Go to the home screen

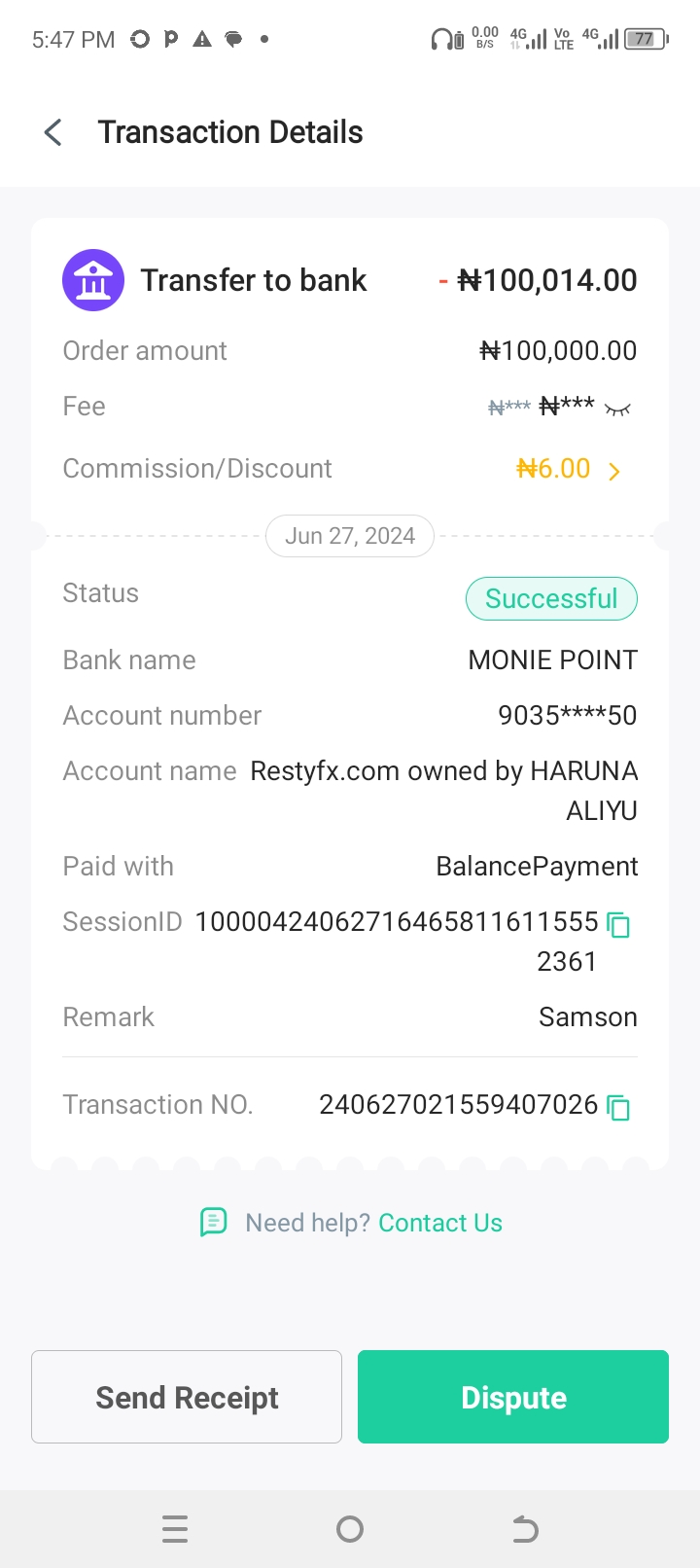tap(350, 1529)
